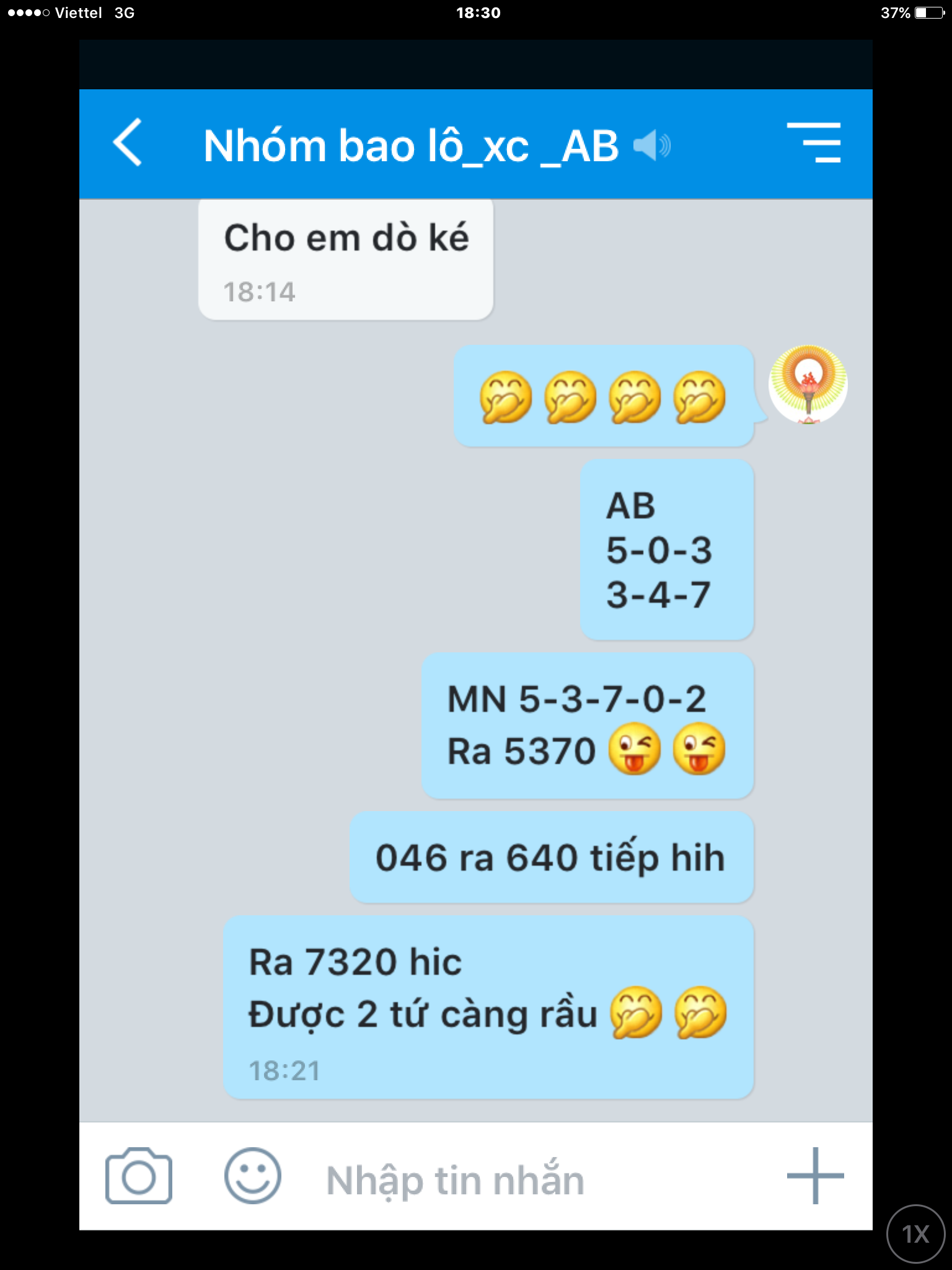Toggle the 1X zoom scale button
This screenshot has height=1270, width=952.
(x=915, y=1234)
